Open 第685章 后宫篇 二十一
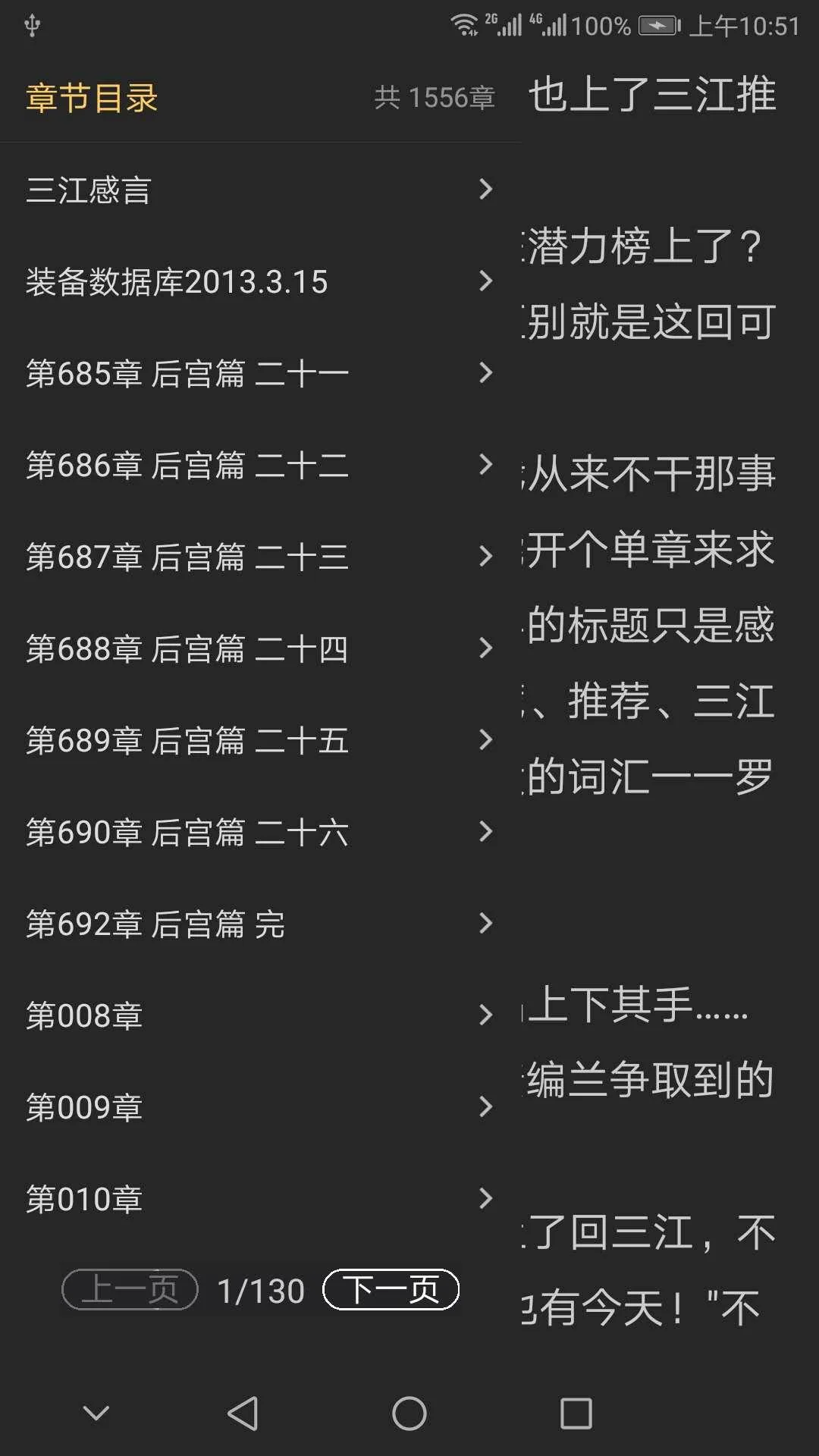 point(260,373)
